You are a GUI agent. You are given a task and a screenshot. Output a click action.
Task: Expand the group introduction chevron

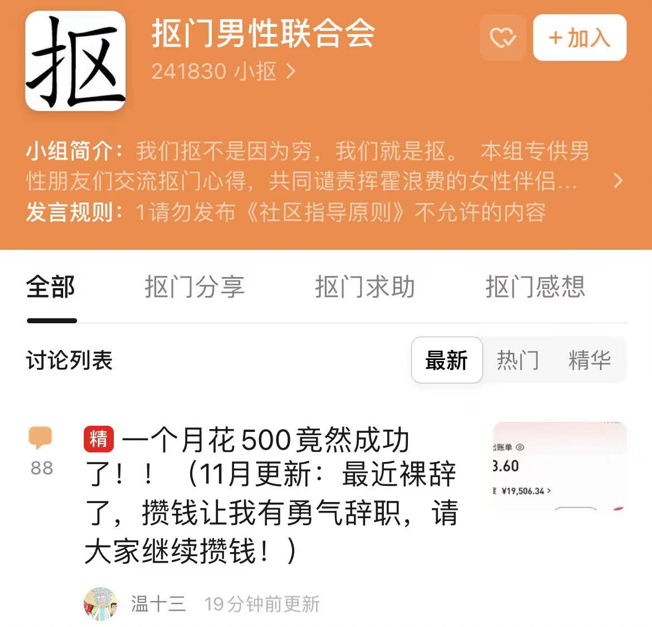tap(619, 181)
